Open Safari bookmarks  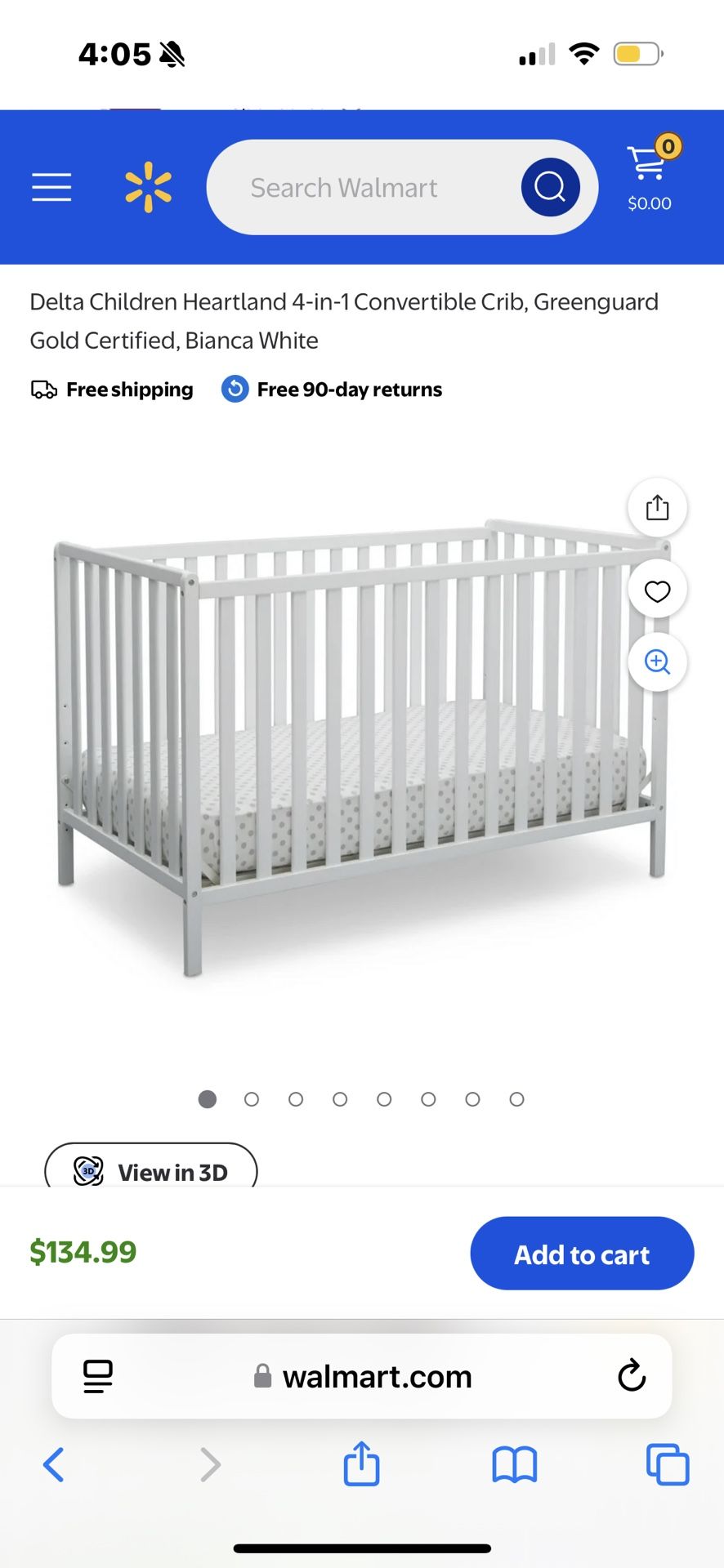coord(514,1464)
